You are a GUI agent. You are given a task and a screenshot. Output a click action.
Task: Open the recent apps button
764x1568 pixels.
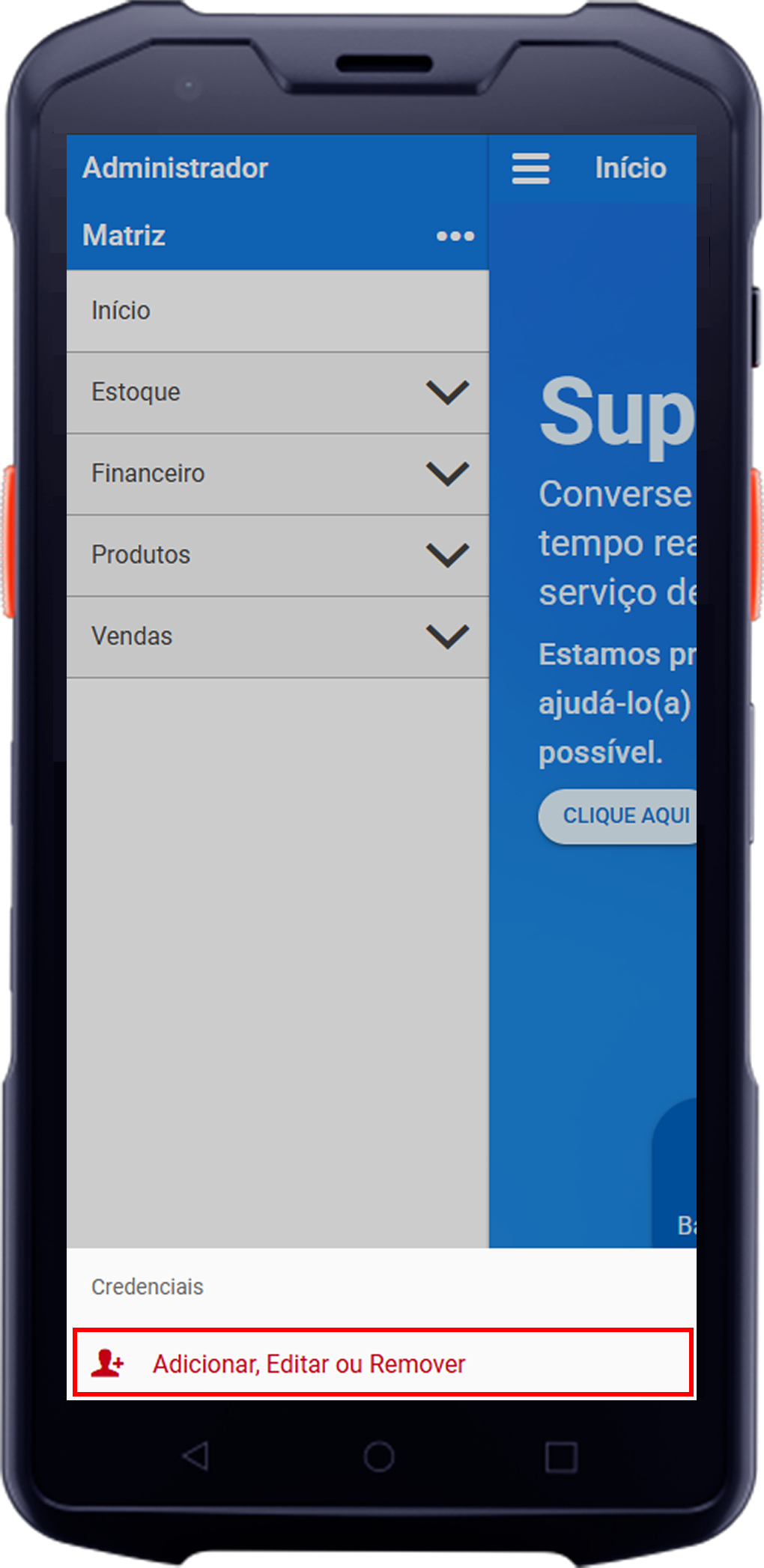[x=560, y=1457]
